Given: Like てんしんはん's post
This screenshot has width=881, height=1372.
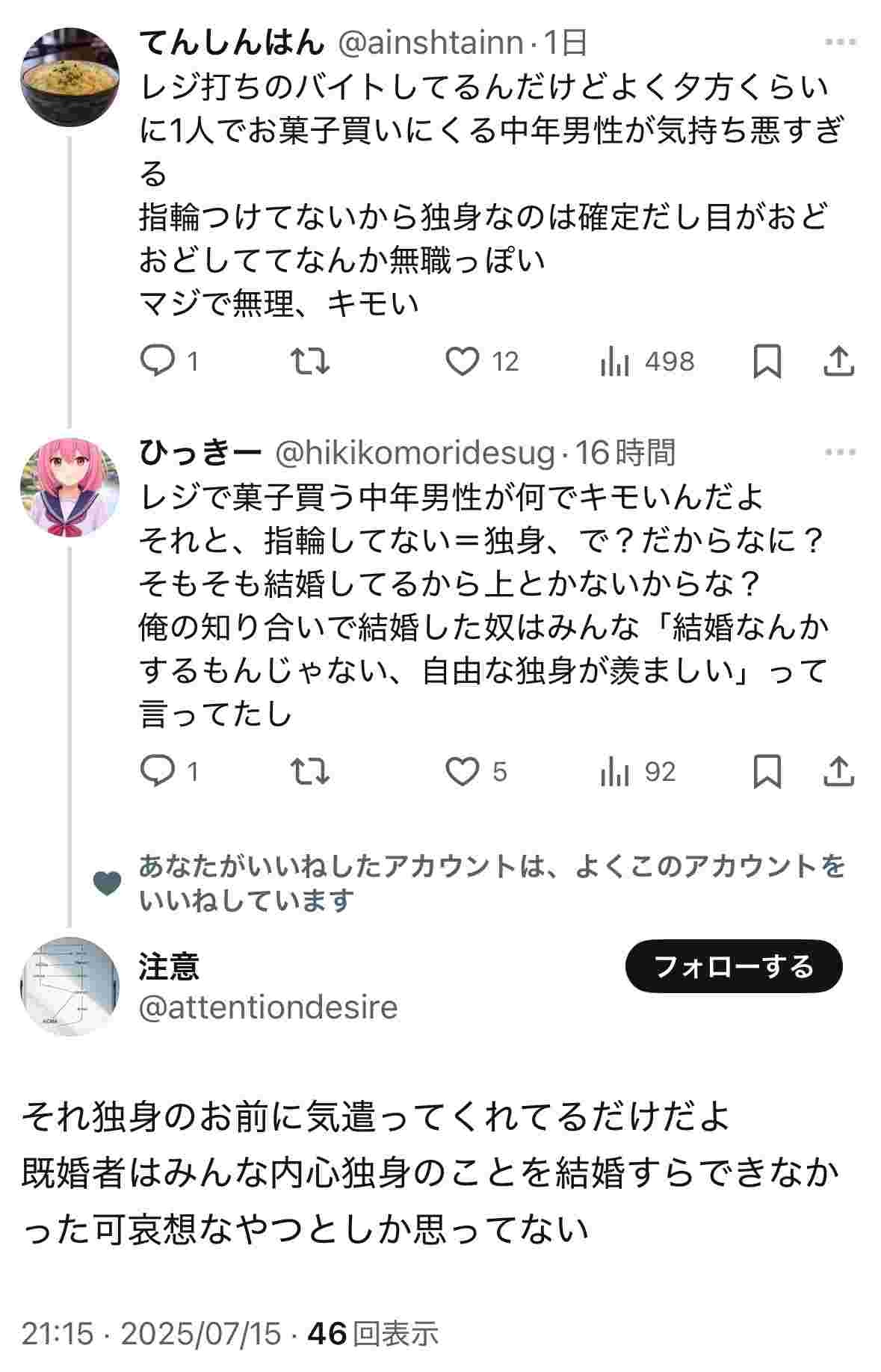Looking at the screenshot, I should 463,362.
